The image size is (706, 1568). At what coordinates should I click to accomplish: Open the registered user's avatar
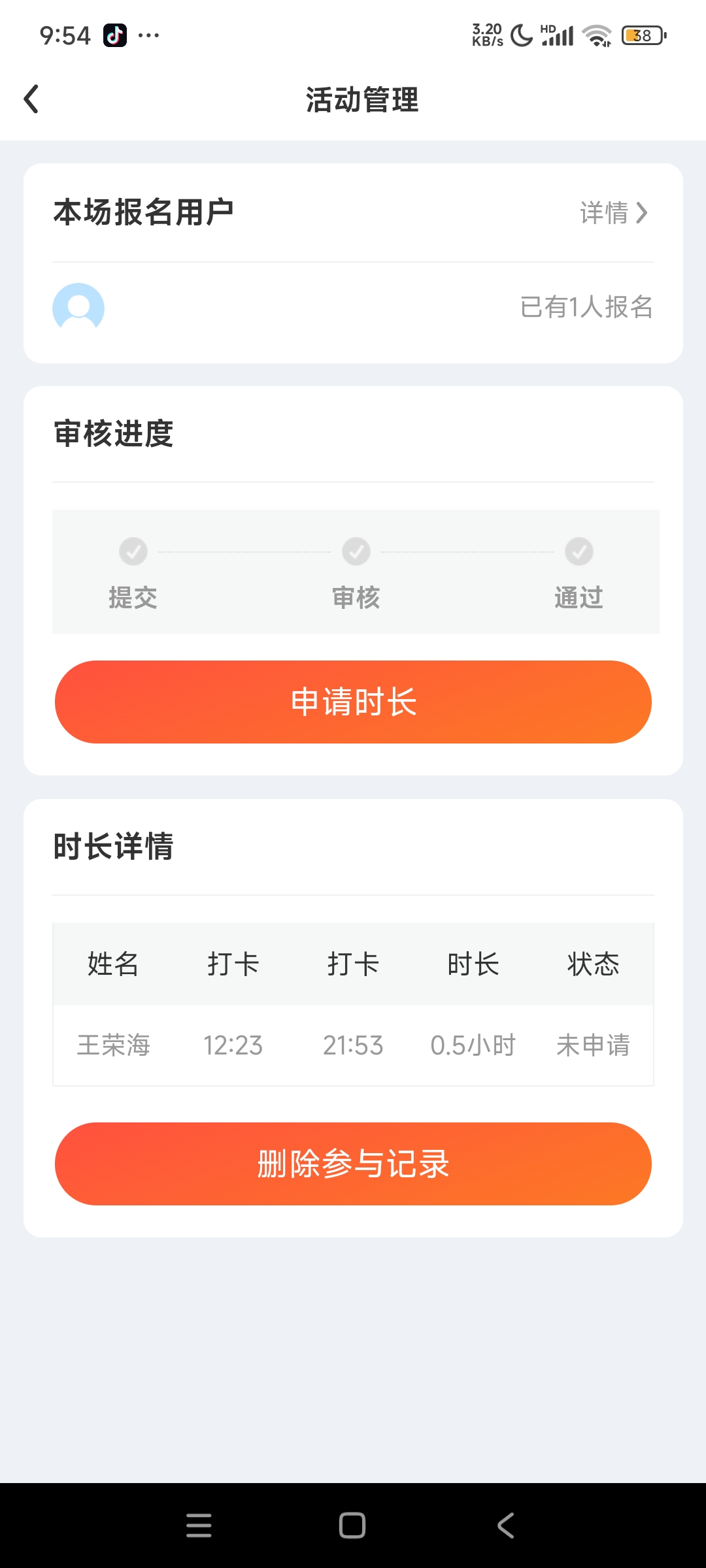tap(78, 308)
